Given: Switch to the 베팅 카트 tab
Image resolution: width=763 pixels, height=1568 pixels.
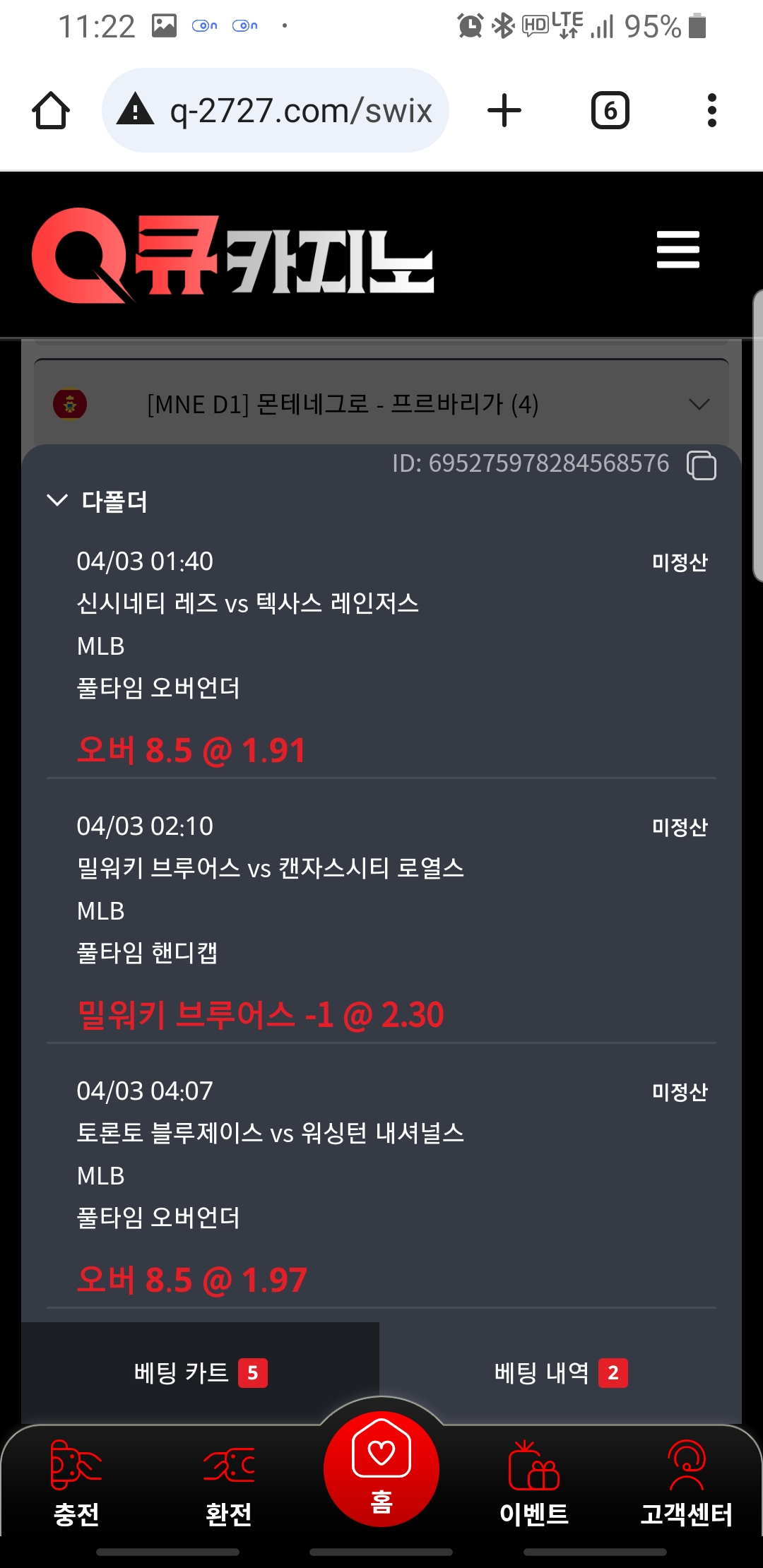Looking at the screenshot, I should point(200,1372).
